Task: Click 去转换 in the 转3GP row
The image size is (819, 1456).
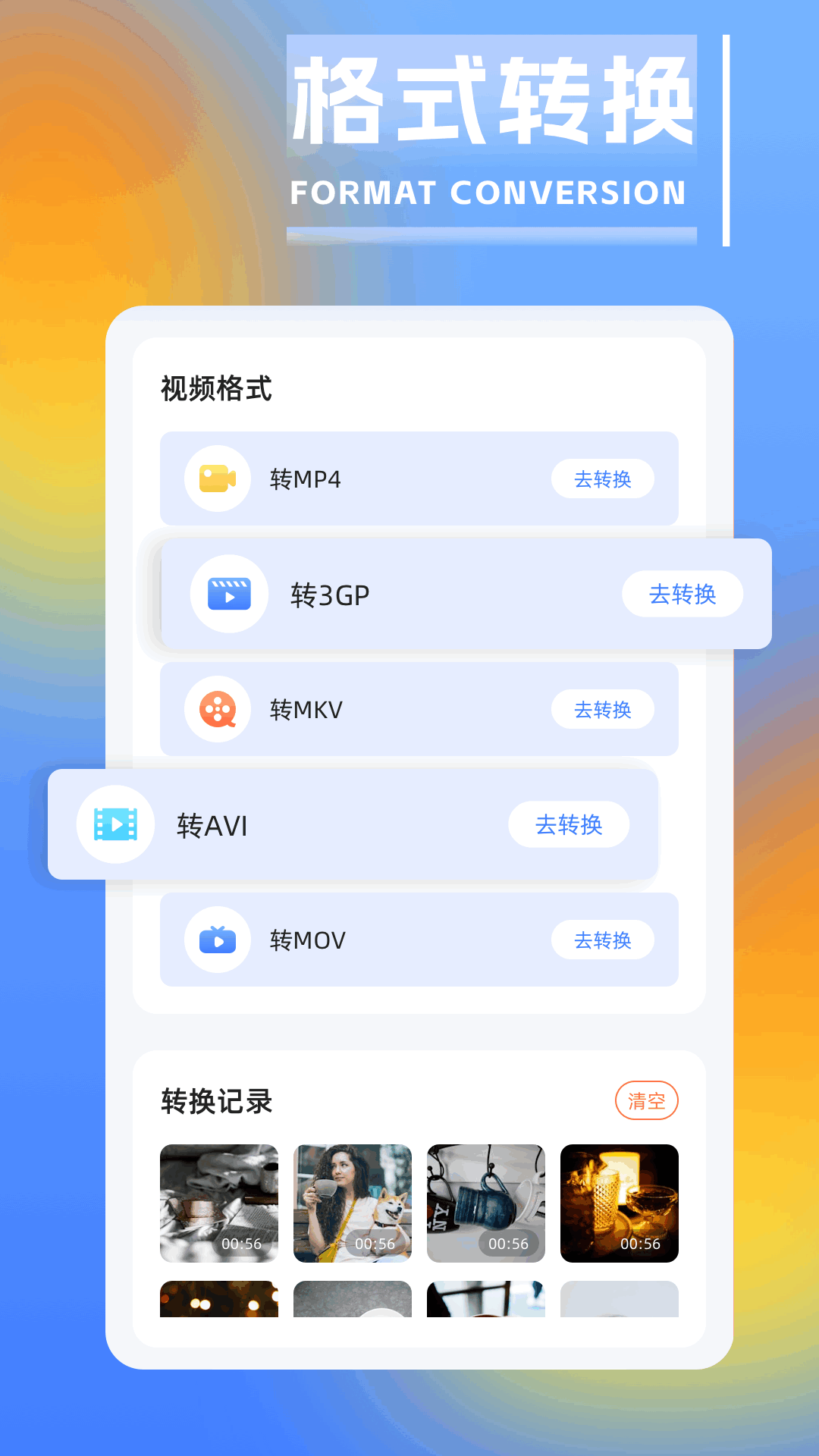Action: pos(682,595)
